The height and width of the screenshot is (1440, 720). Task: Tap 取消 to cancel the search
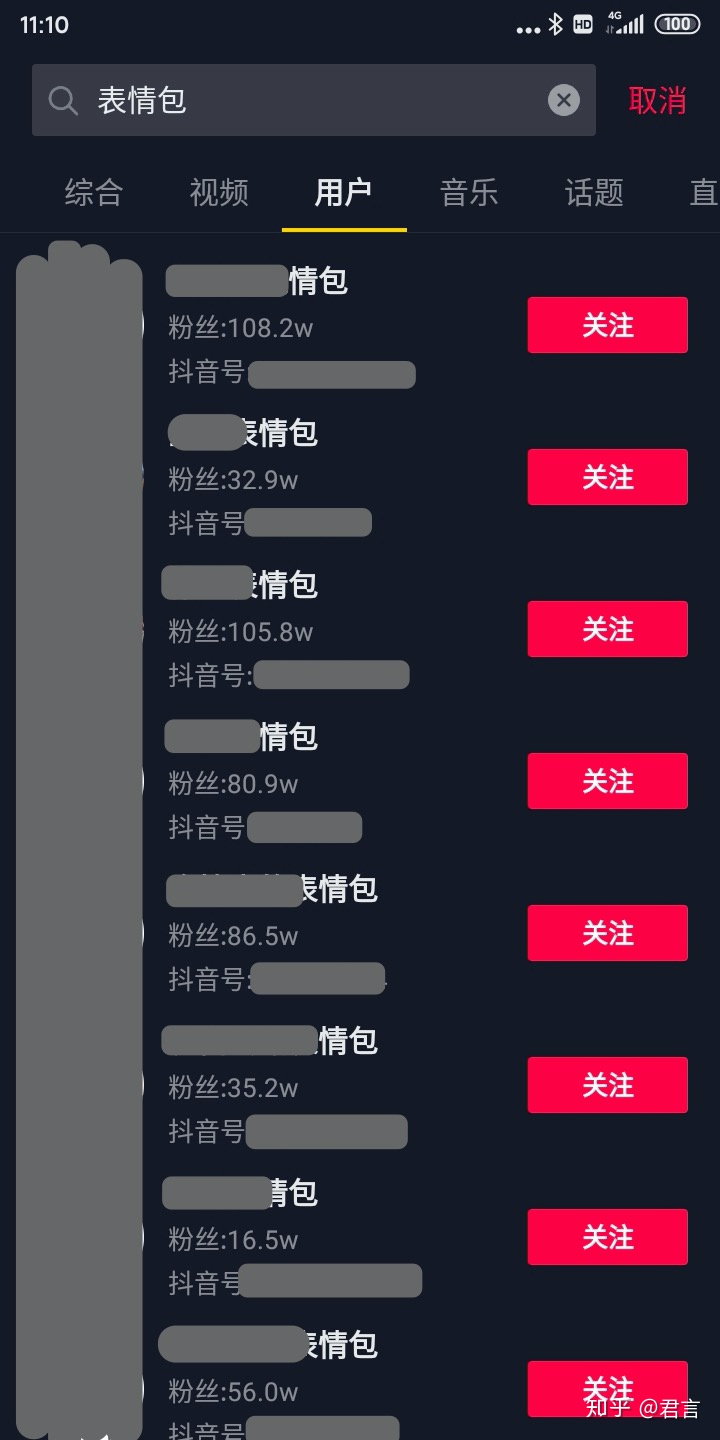(x=657, y=100)
